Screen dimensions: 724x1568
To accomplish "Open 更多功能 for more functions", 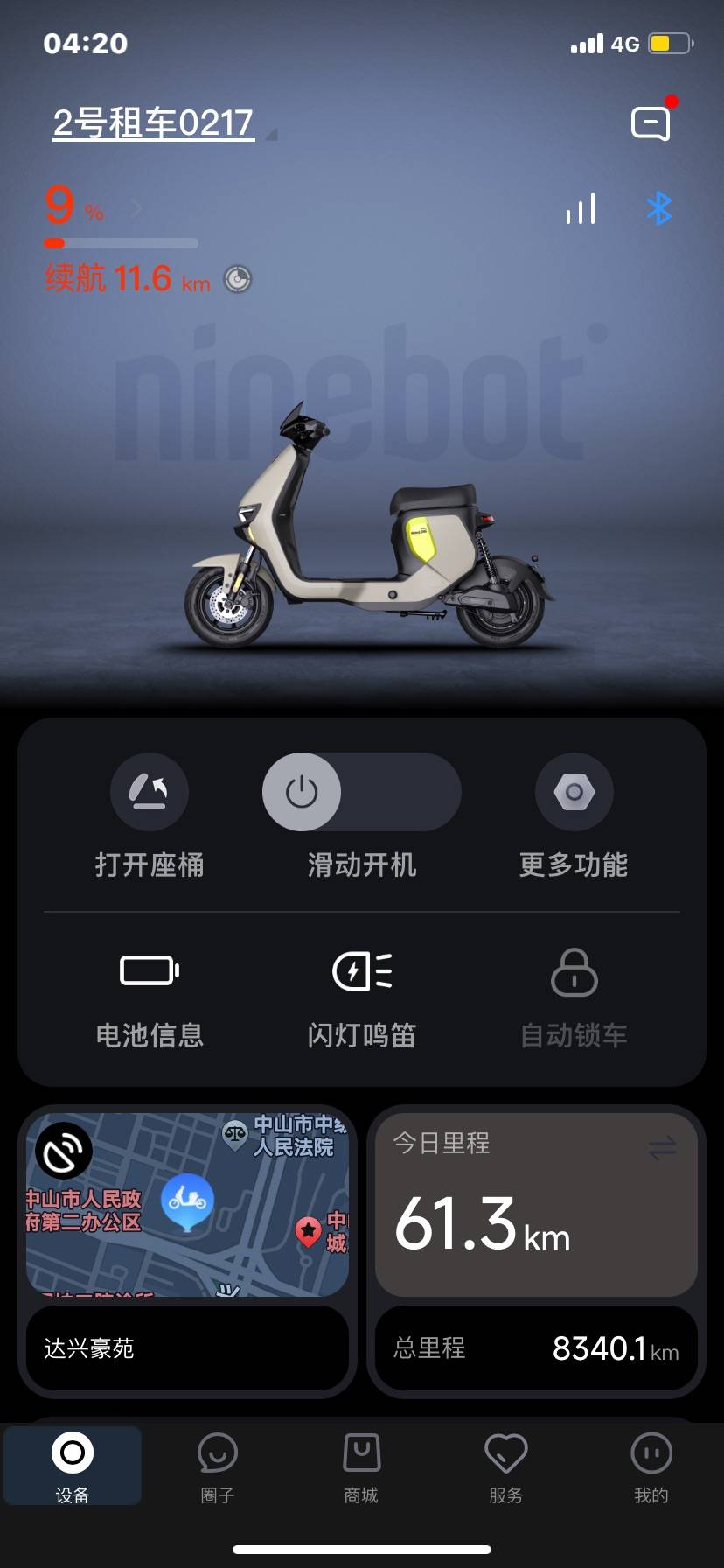I will 574,792.
